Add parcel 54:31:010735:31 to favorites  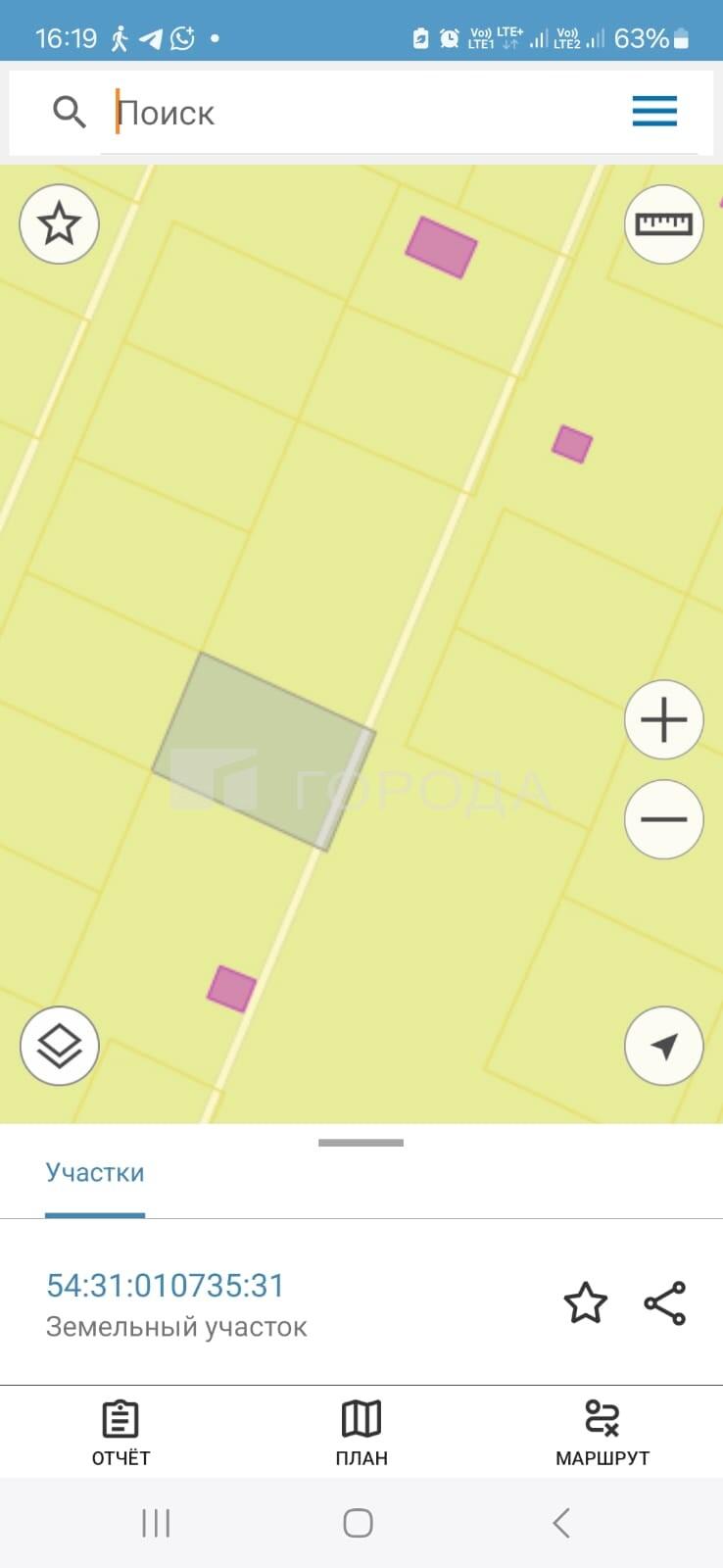(x=586, y=1303)
